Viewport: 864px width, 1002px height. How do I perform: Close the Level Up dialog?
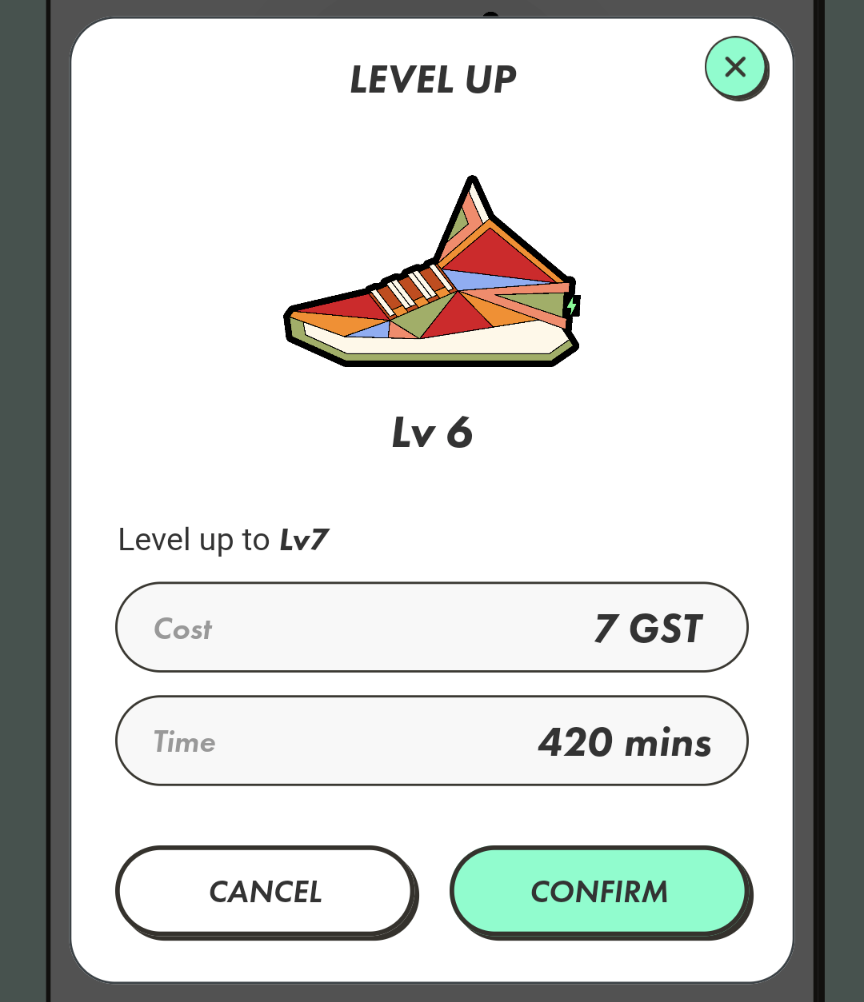click(735, 67)
